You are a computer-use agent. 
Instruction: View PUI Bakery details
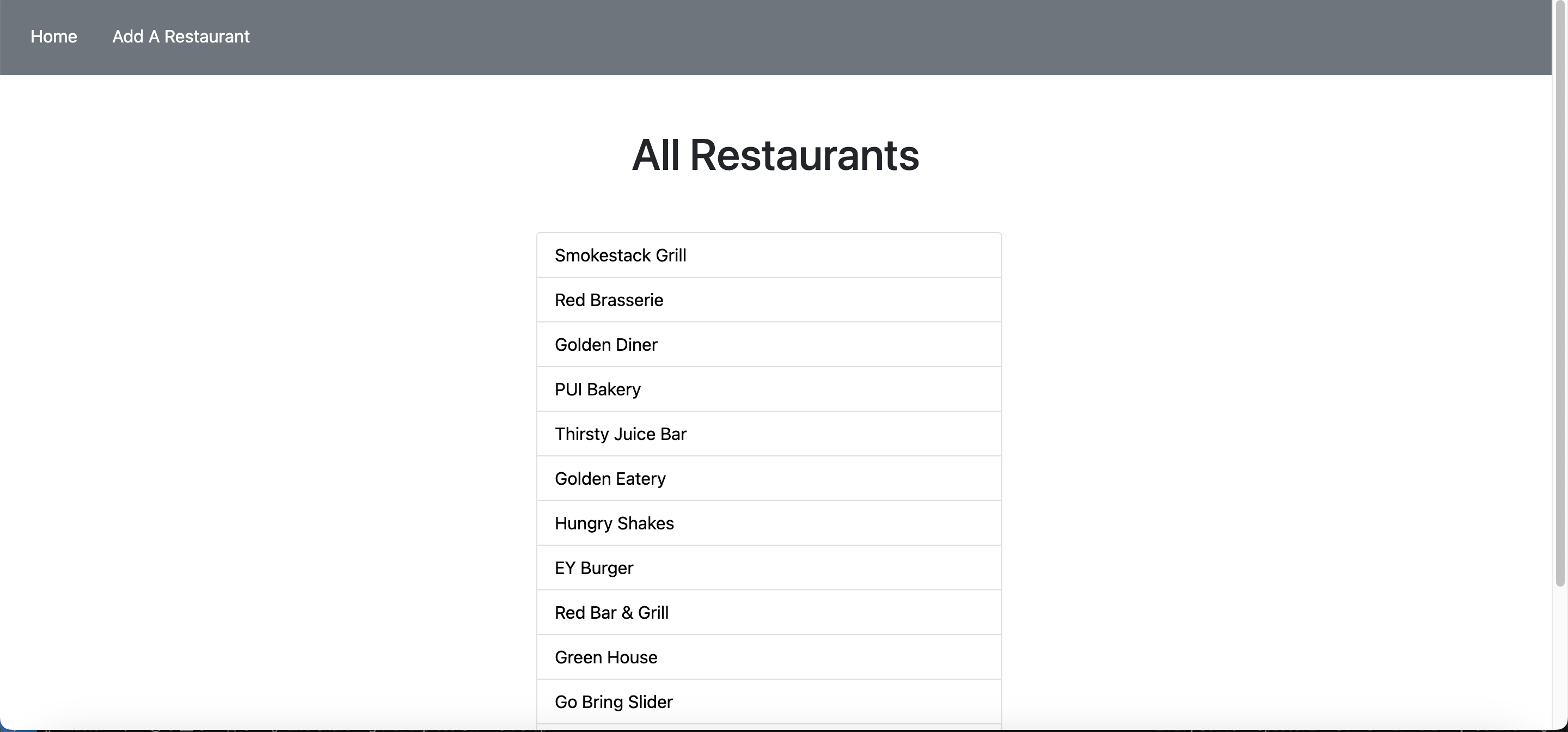(597, 389)
